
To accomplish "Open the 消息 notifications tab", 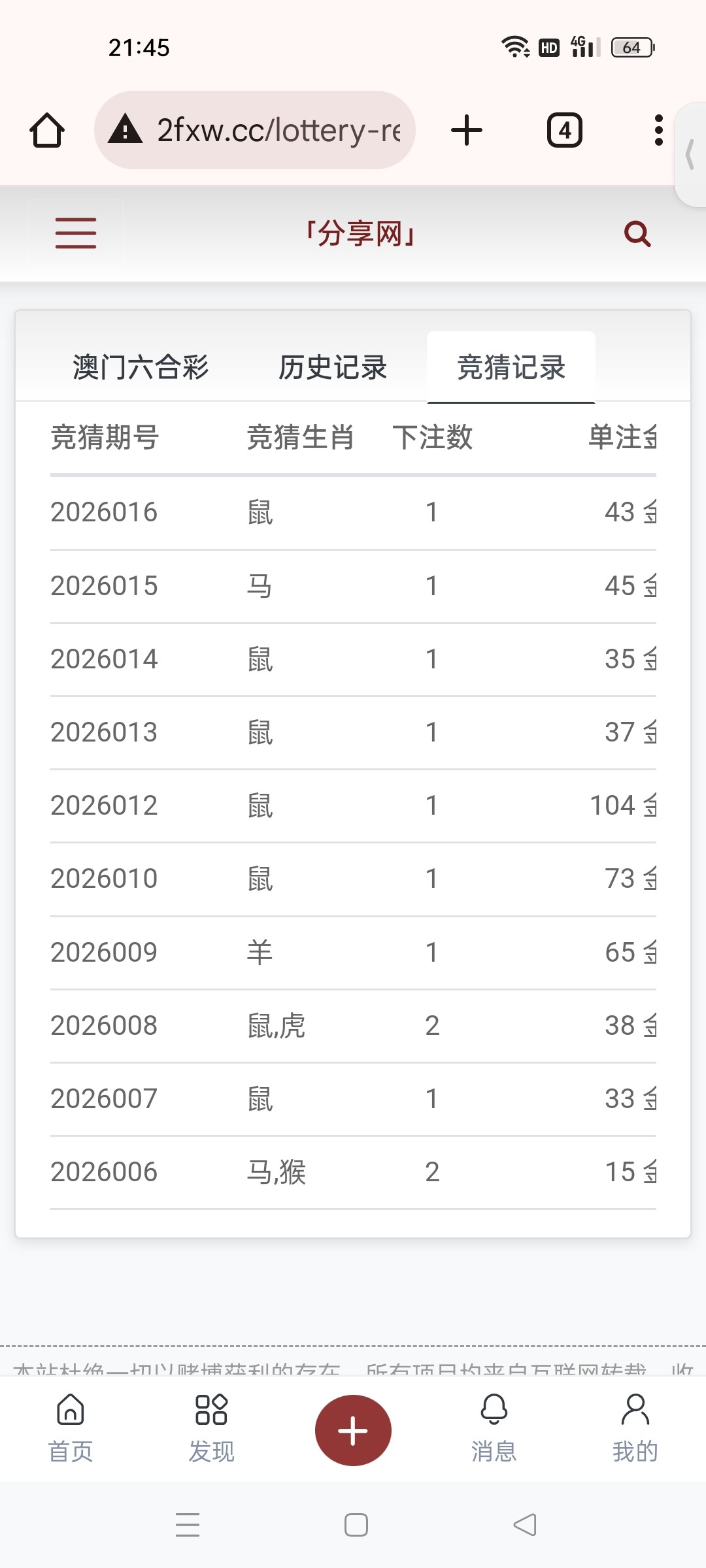I will tap(494, 1428).
